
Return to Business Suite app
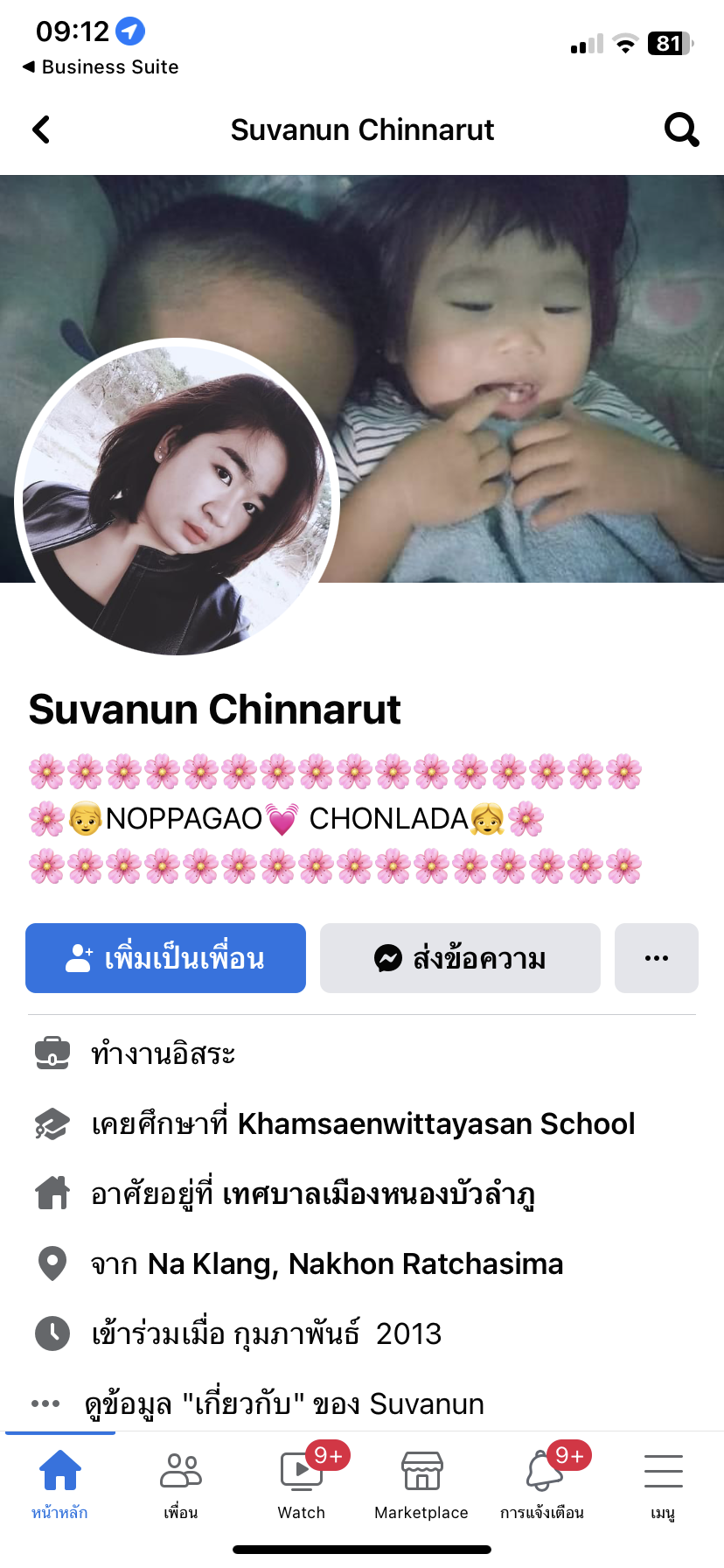(x=101, y=67)
